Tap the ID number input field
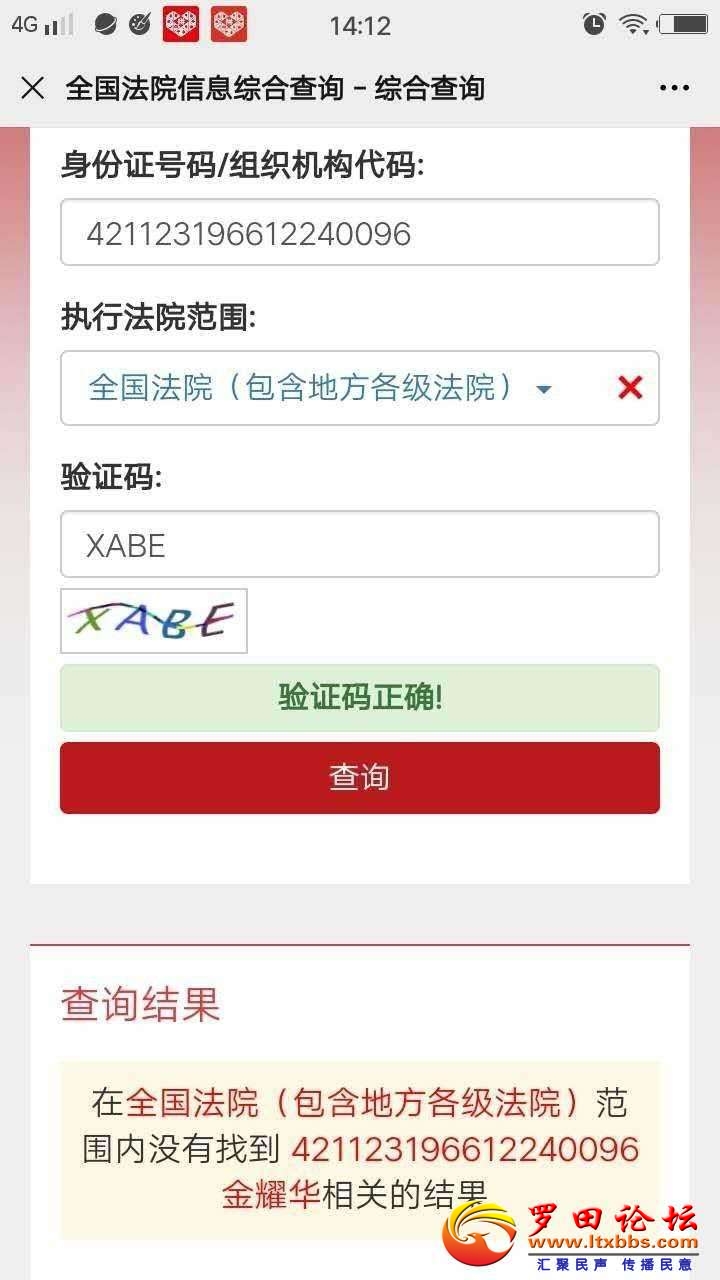The image size is (720, 1280). (359, 233)
